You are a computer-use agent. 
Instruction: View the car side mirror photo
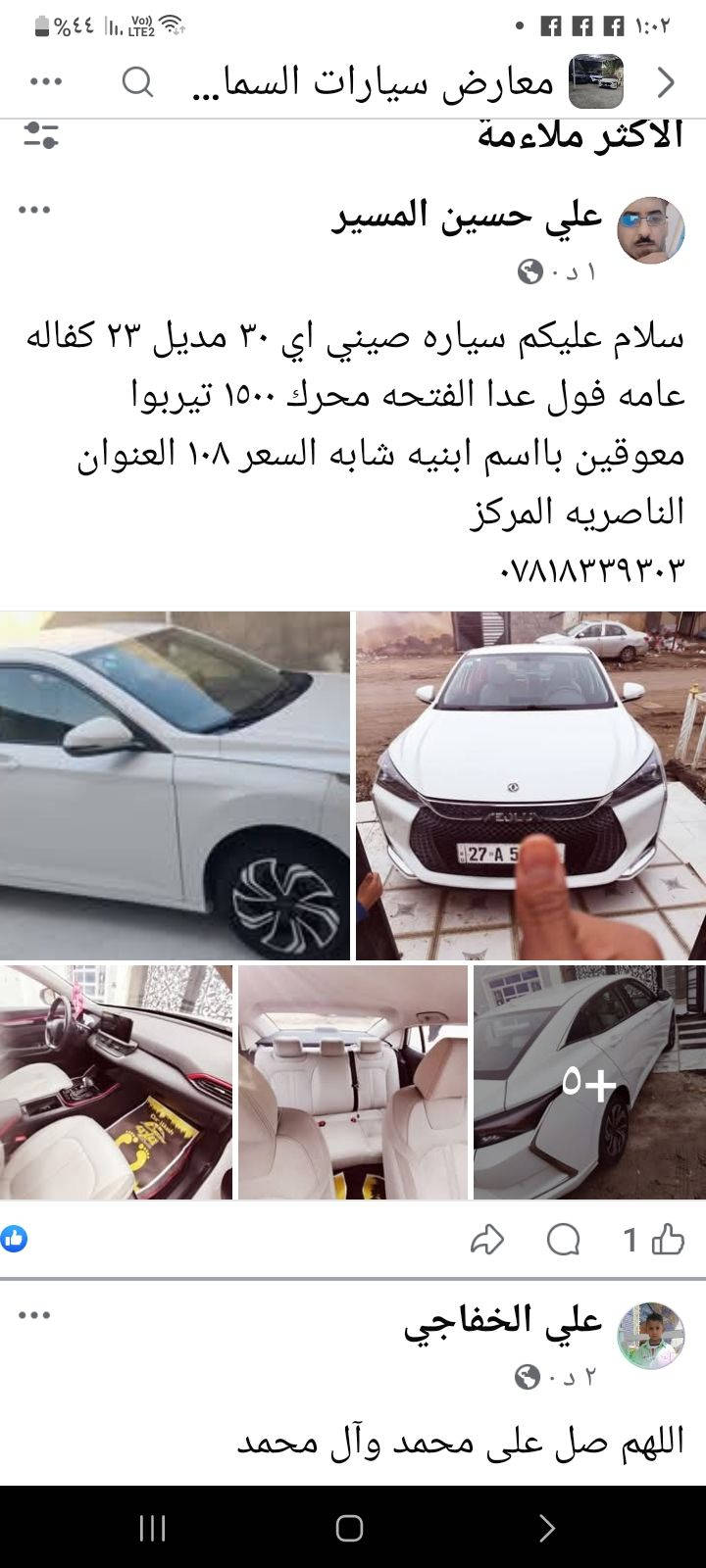[175, 786]
